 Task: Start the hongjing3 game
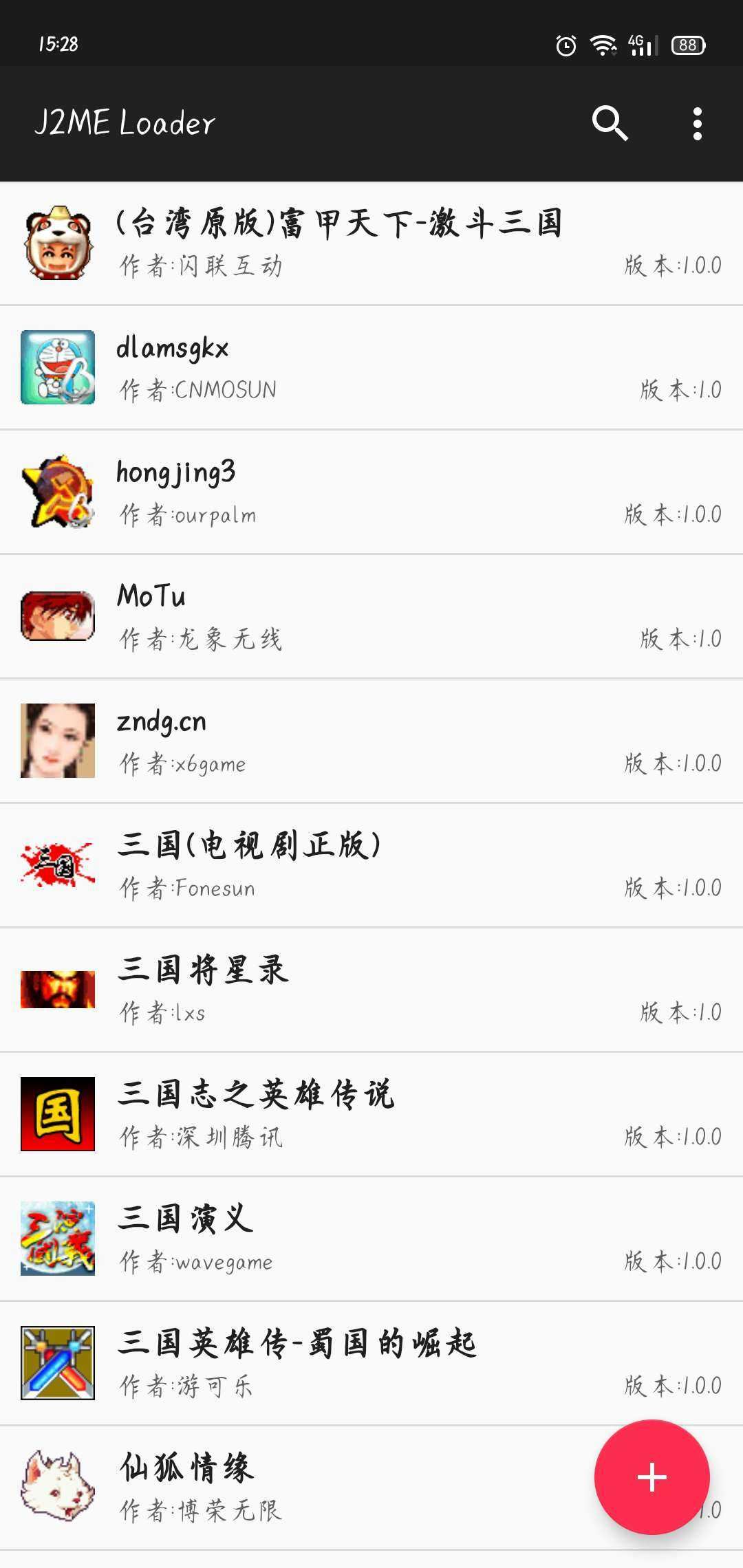click(371, 492)
